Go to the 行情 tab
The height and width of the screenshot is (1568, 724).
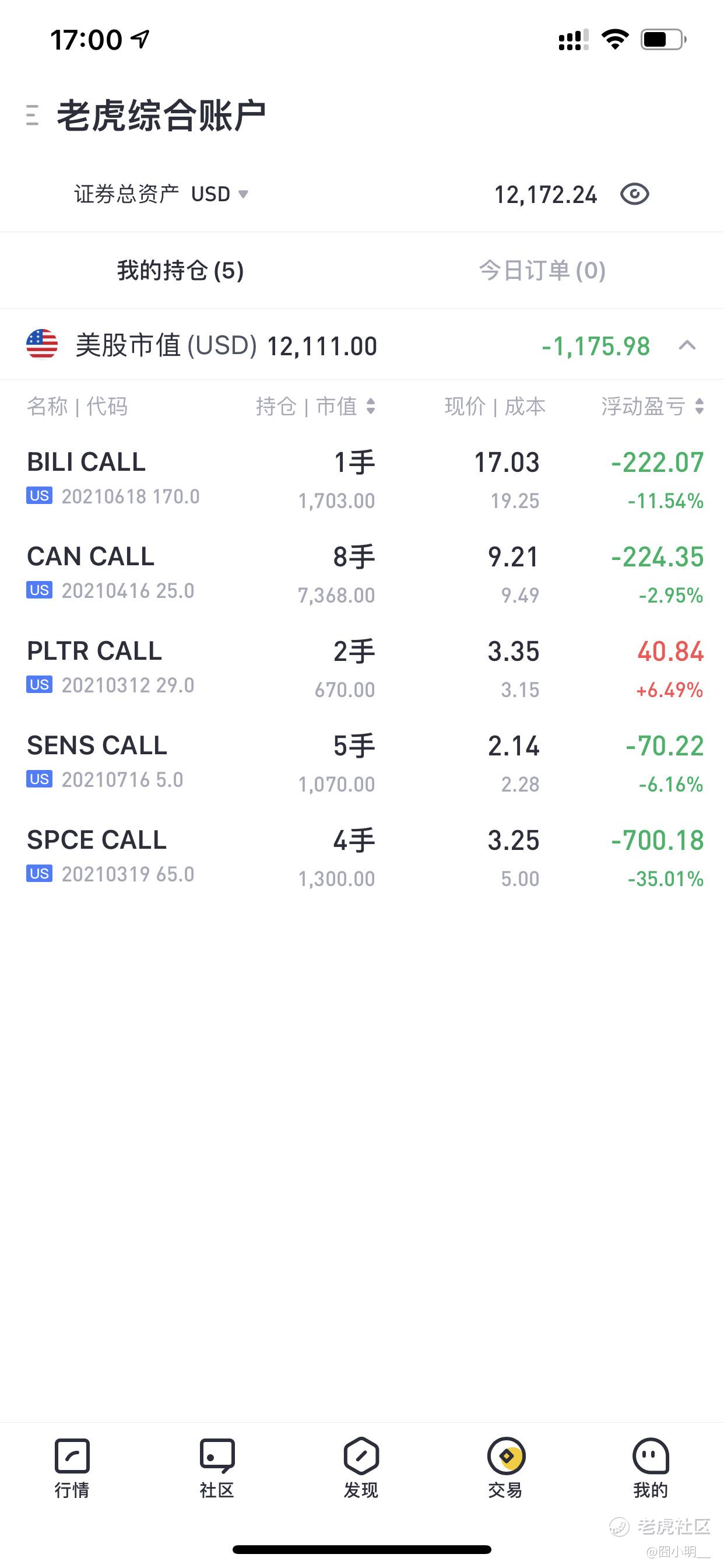tap(72, 1468)
